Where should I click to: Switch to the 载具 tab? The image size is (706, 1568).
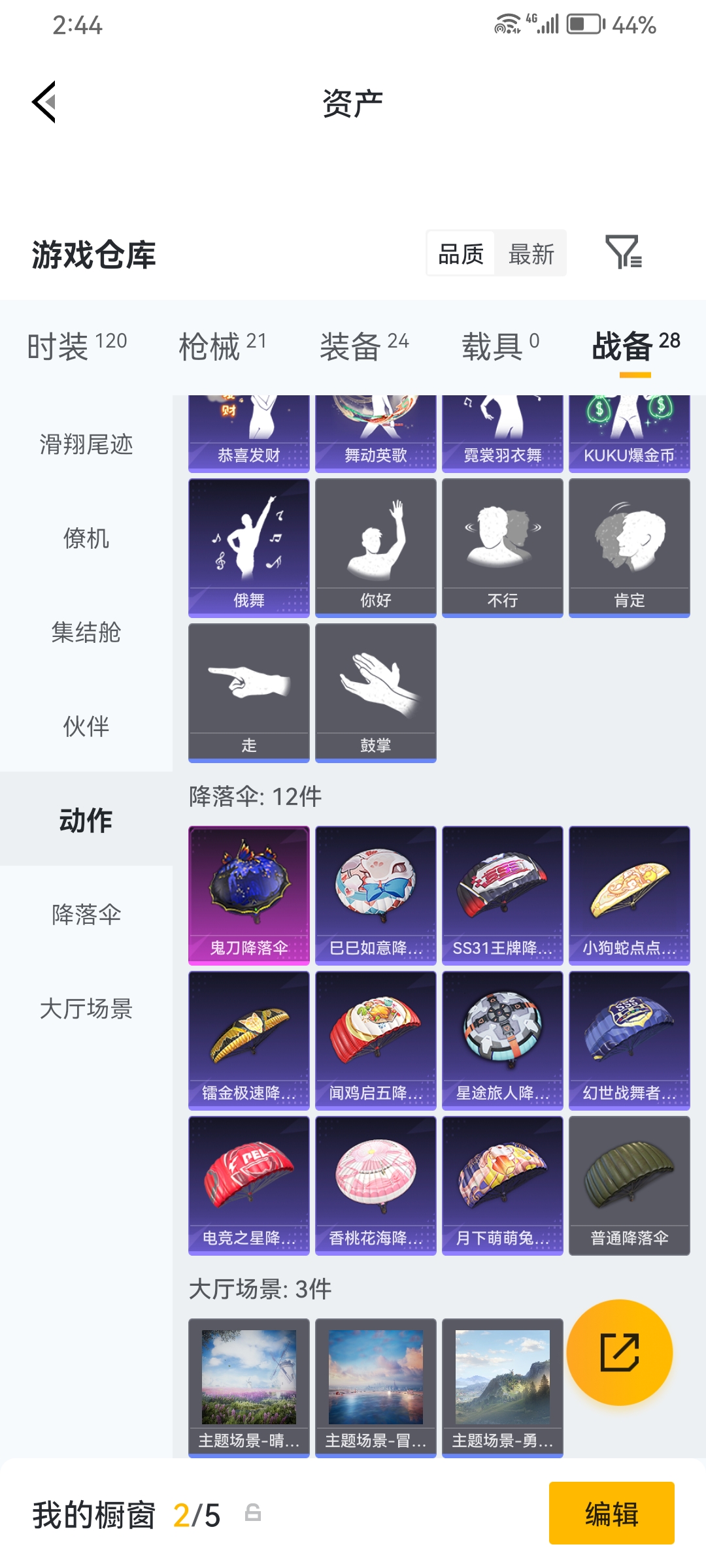pyautogui.click(x=500, y=346)
